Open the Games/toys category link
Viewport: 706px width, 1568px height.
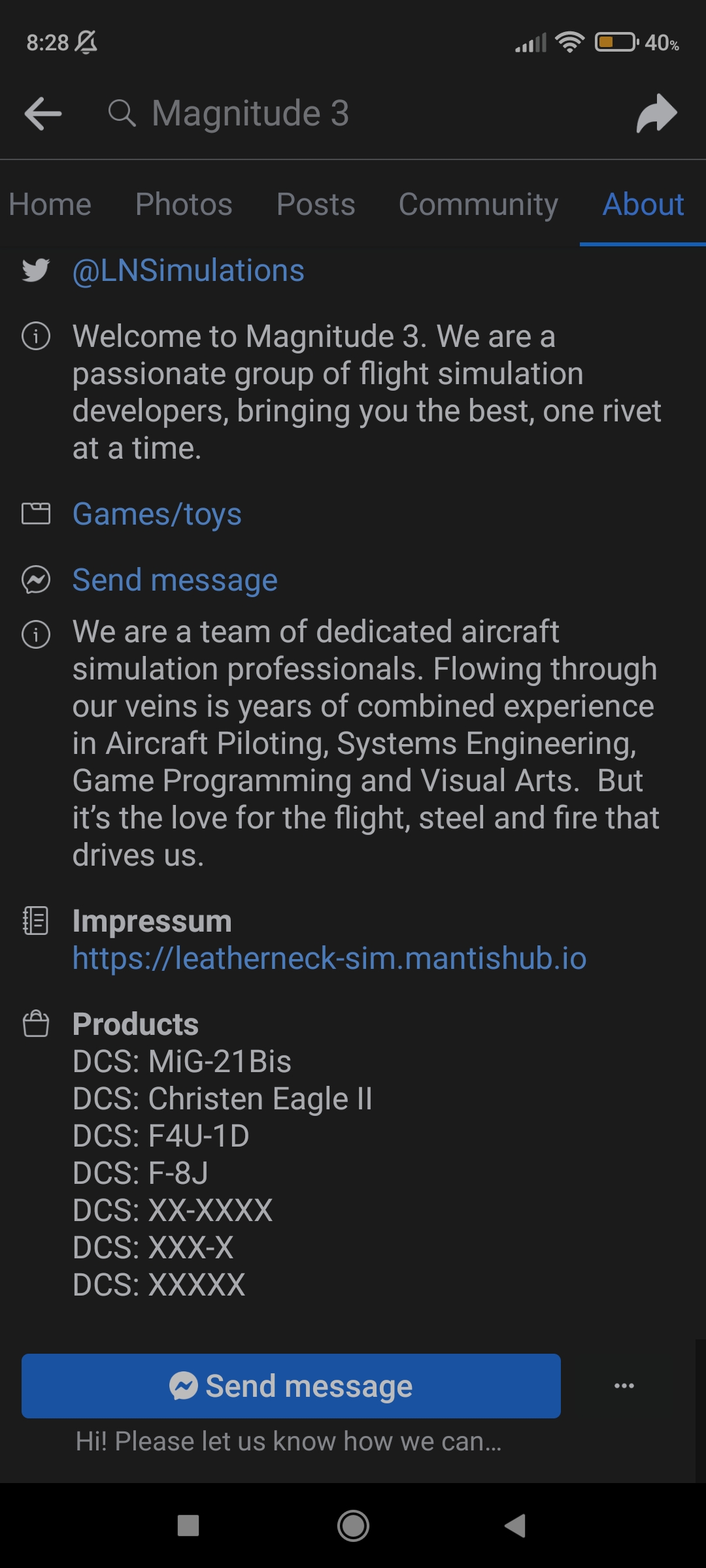(157, 514)
